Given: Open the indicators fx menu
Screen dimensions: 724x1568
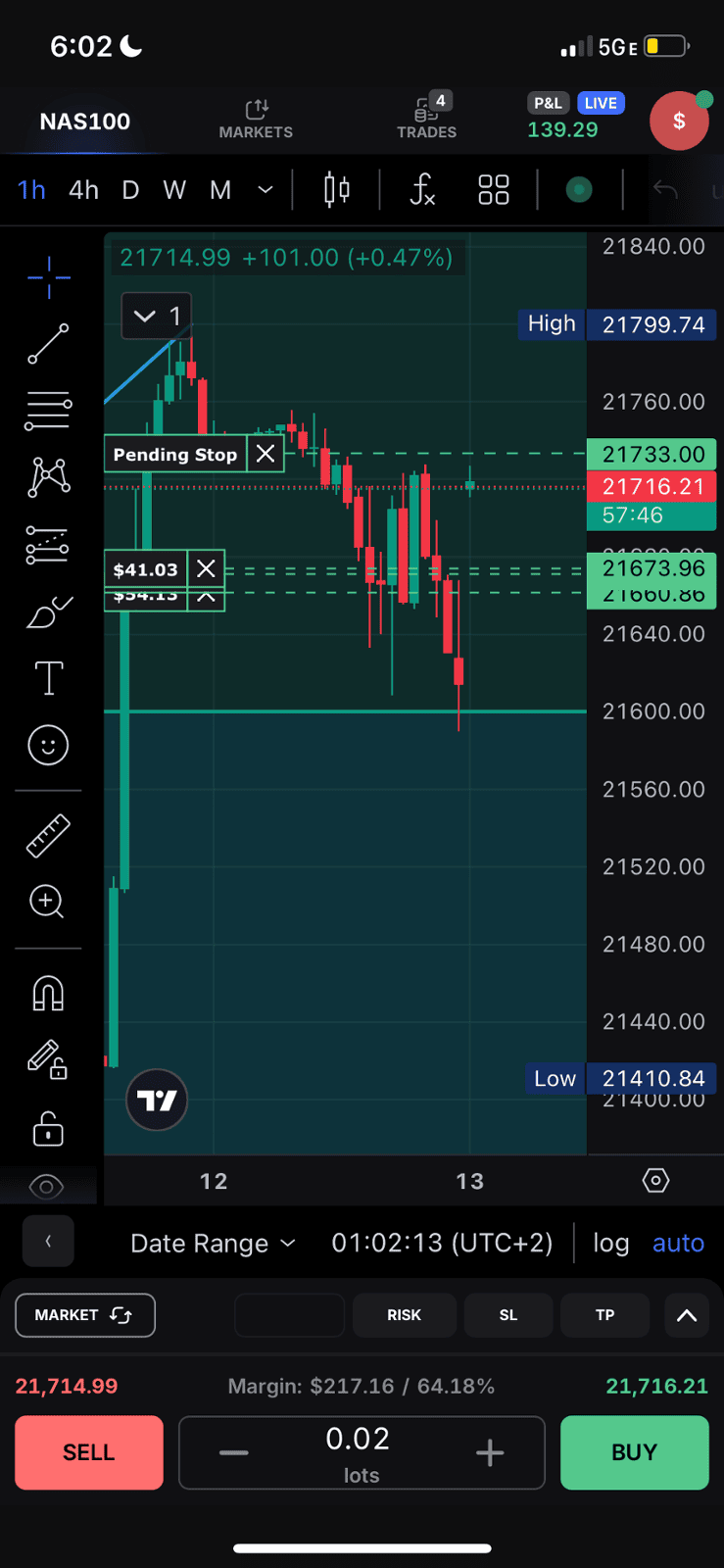Looking at the screenshot, I should click(422, 189).
